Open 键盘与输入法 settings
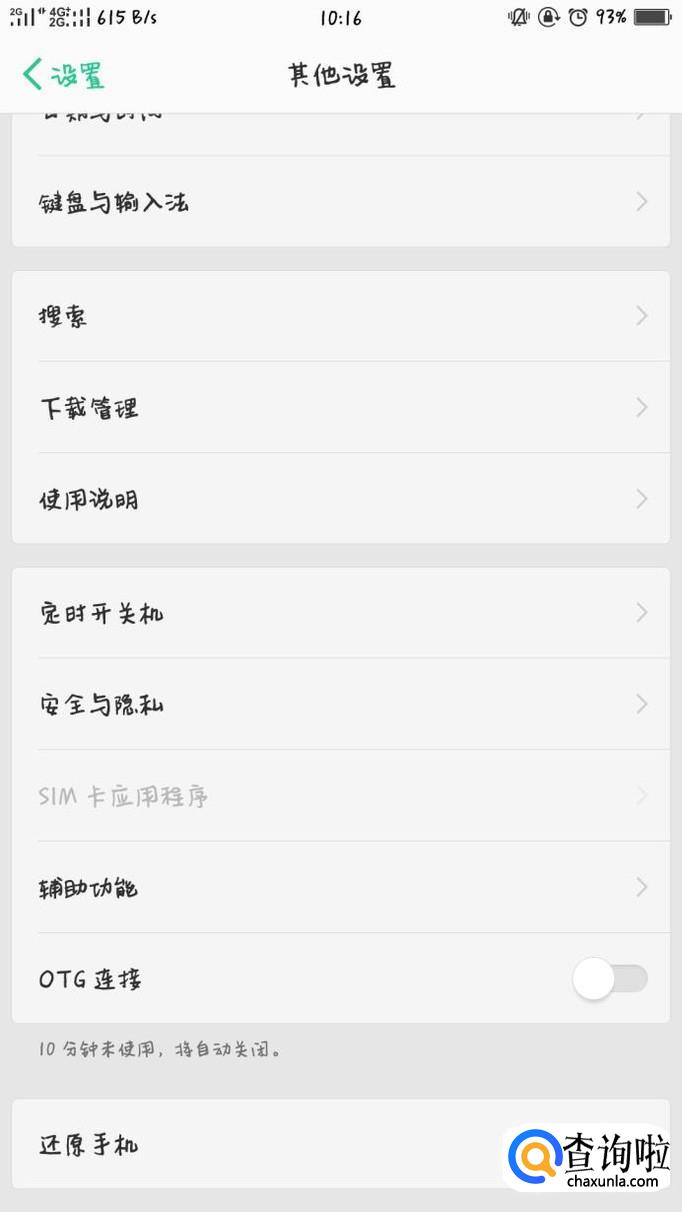 340,202
